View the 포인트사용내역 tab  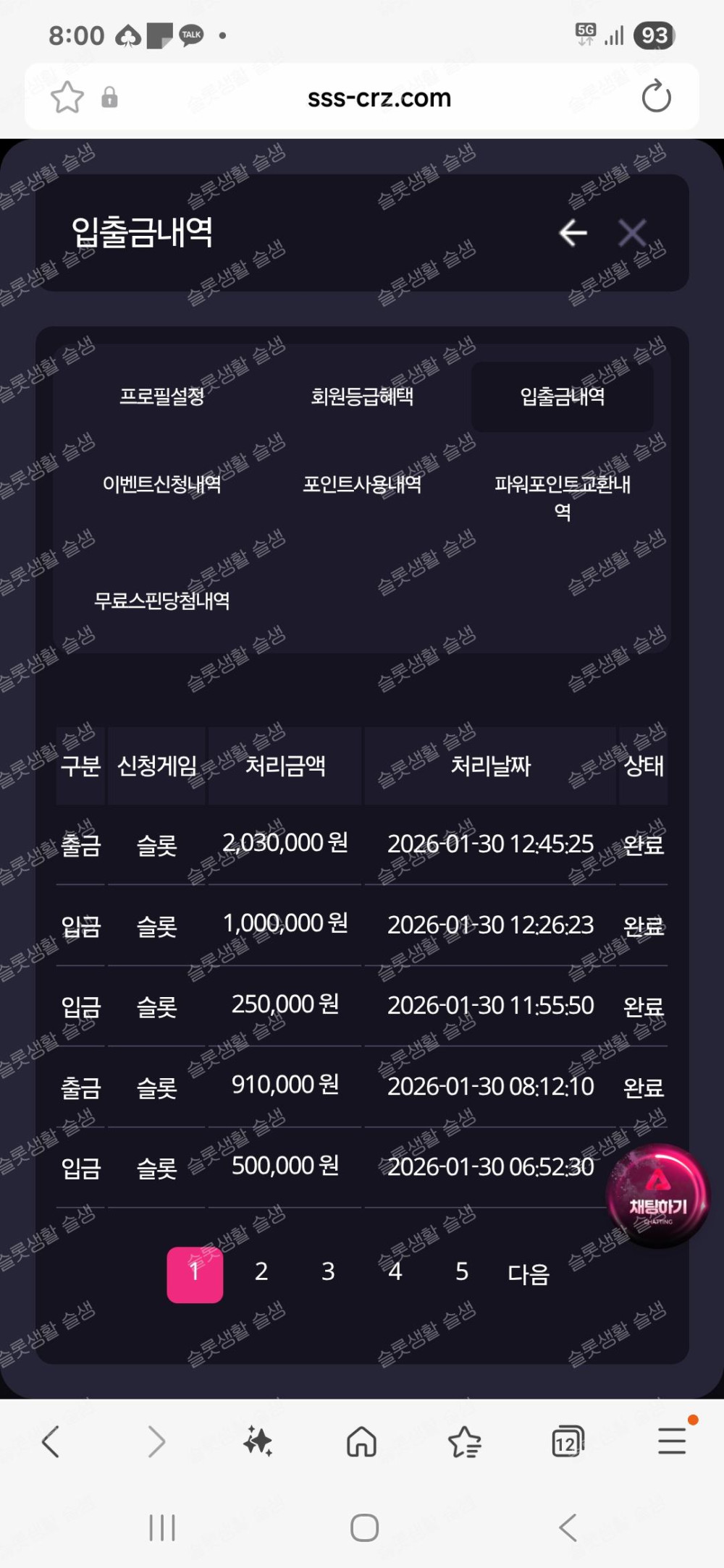pyautogui.click(x=362, y=483)
